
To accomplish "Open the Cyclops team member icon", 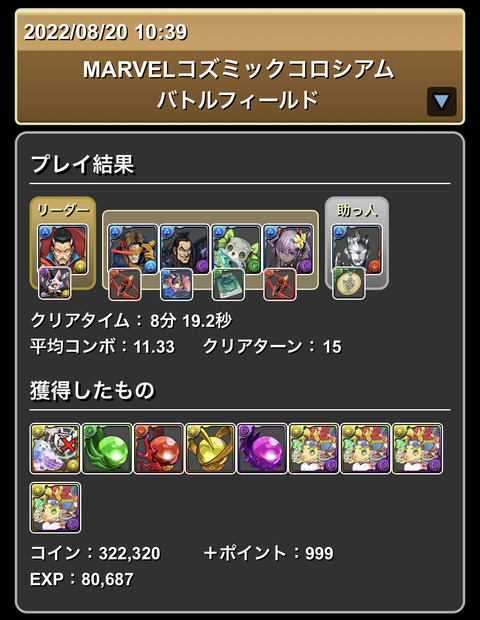I will (132, 249).
